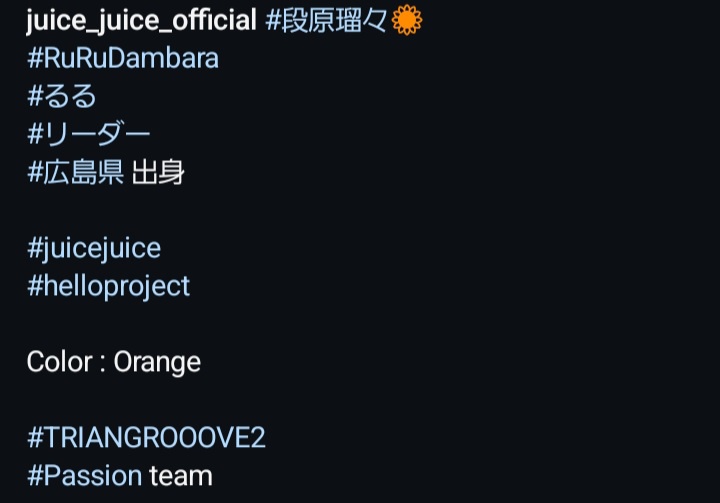Screen dimensions: 720x503
Task: Open the #リーダー hashtag
Action: pos(89,134)
